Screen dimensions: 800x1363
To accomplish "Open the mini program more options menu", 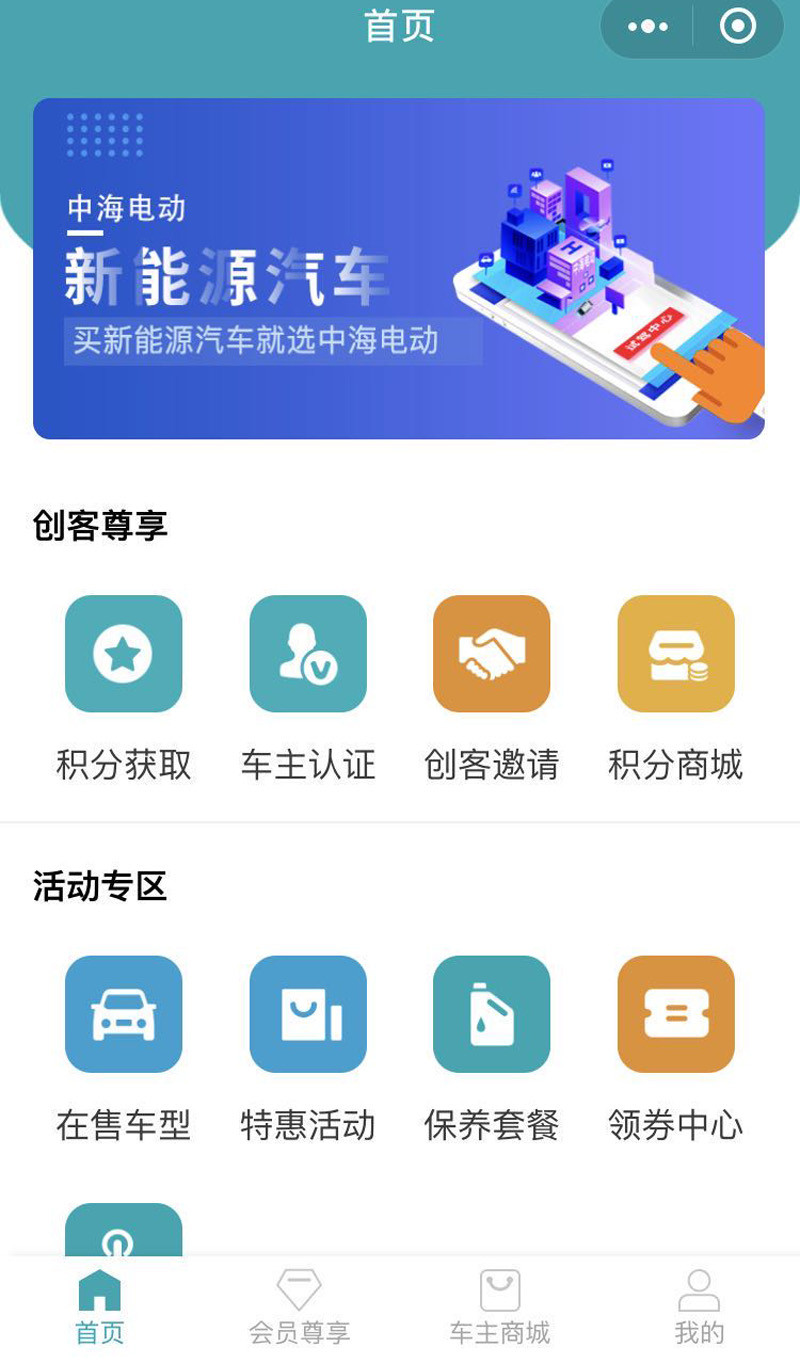I will 648,27.
